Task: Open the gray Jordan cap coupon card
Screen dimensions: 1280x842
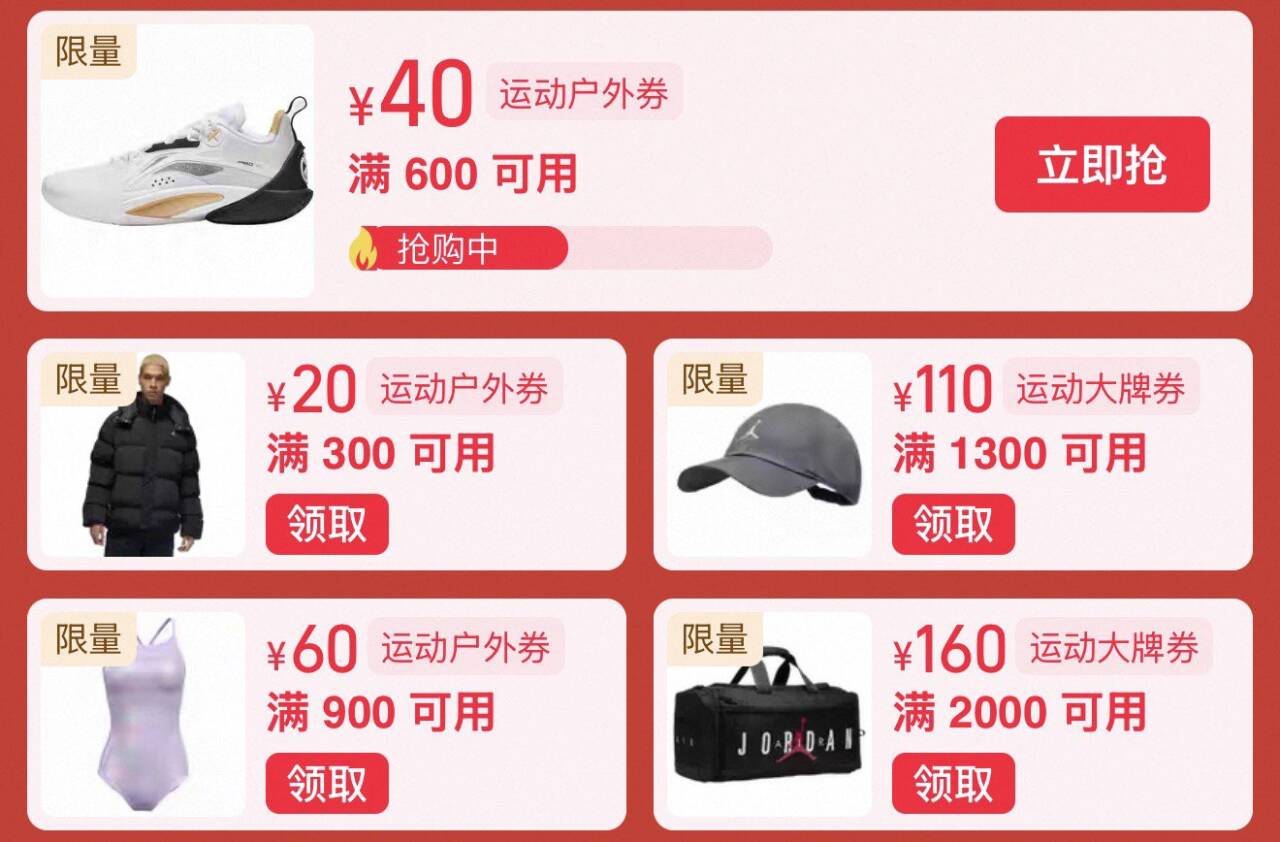Action: [953, 454]
